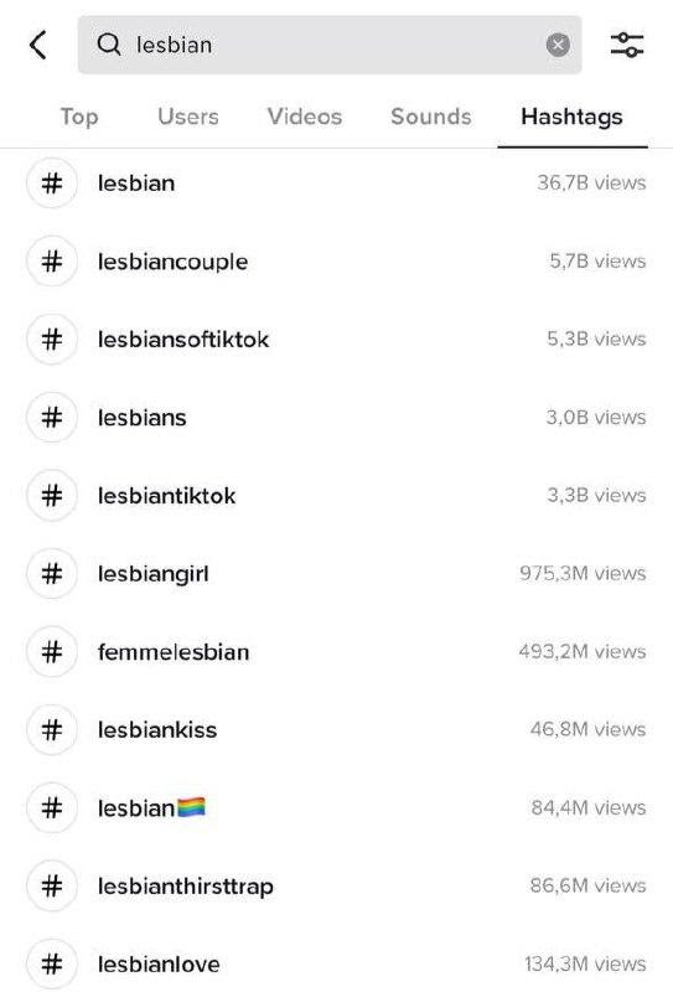Tap the search field containing lesbian

(320, 45)
